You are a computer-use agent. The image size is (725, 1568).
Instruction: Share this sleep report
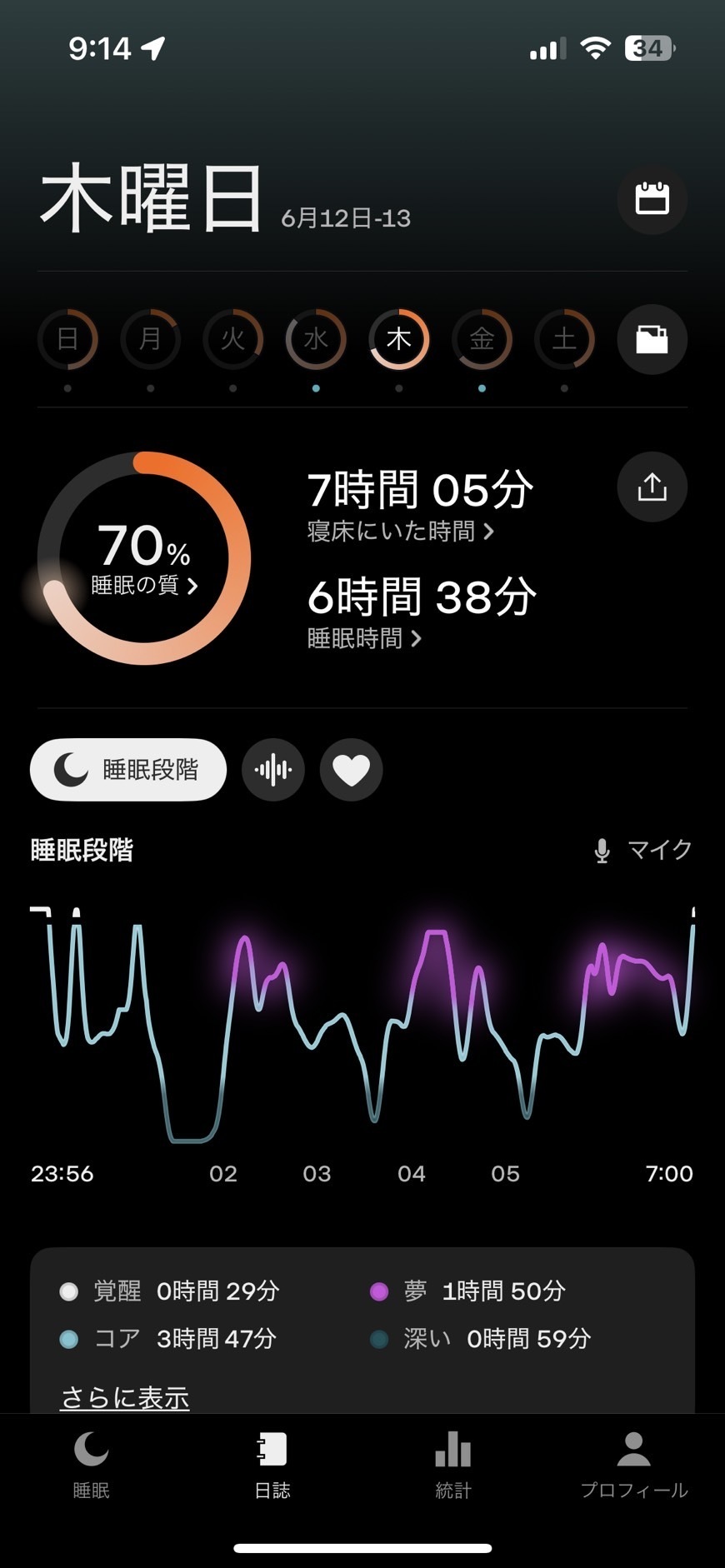click(x=652, y=487)
